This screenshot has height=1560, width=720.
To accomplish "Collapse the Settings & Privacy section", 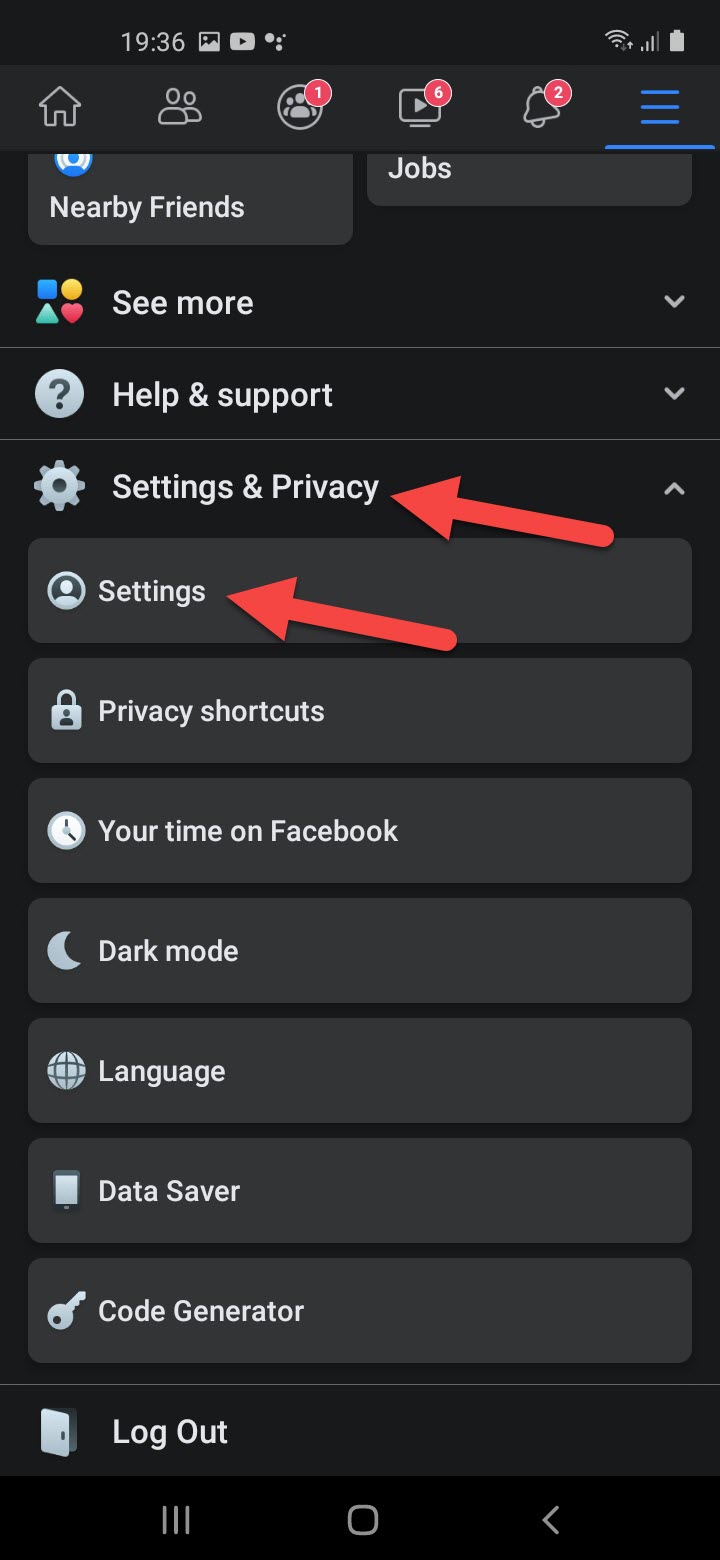I will 674,488.
